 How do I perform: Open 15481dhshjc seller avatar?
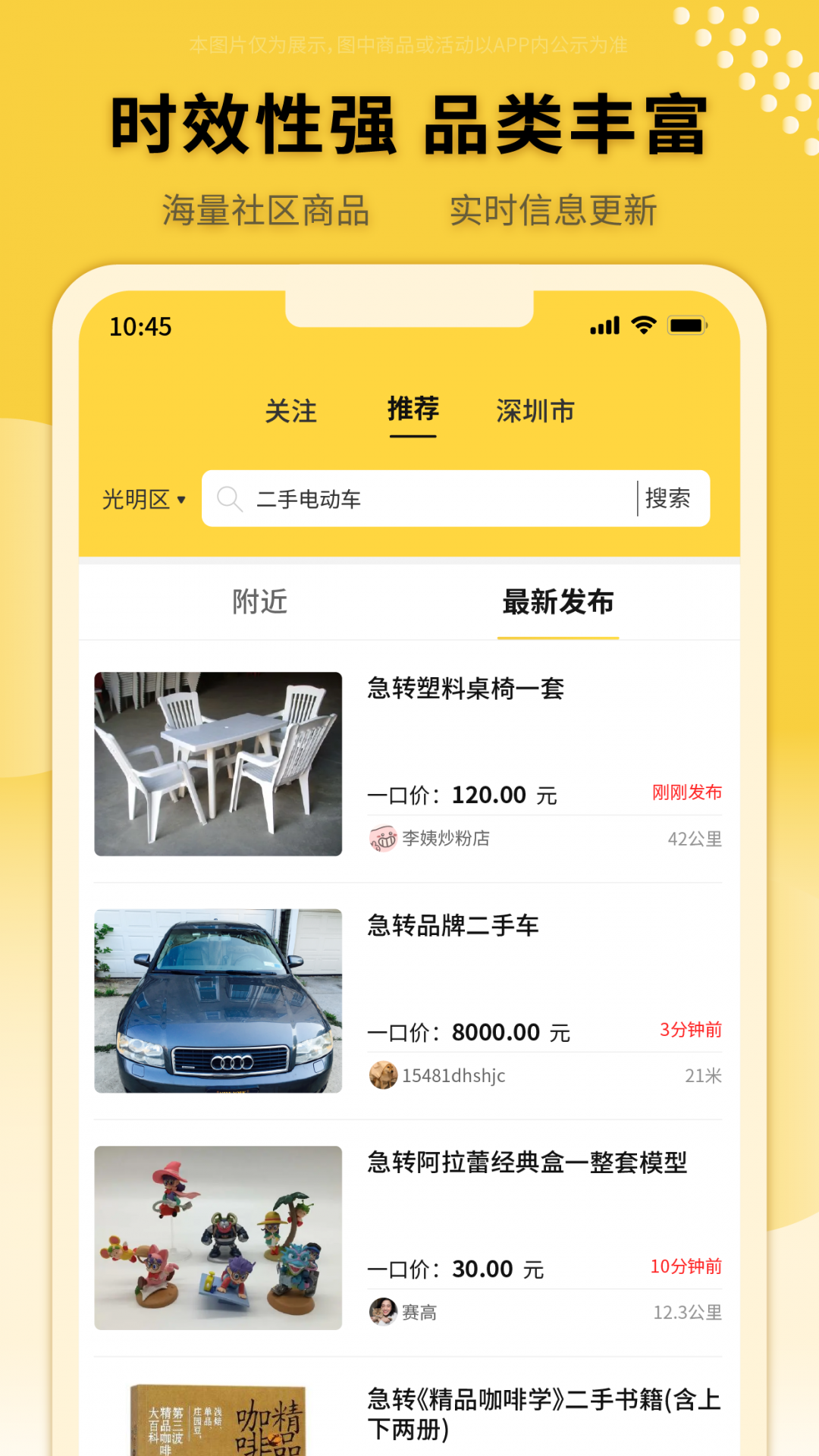(x=382, y=1075)
